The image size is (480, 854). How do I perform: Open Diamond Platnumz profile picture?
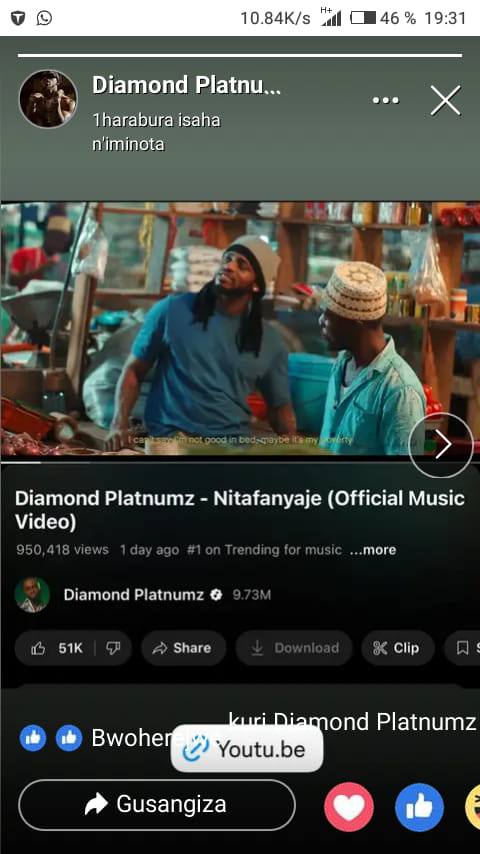coord(48,99)
